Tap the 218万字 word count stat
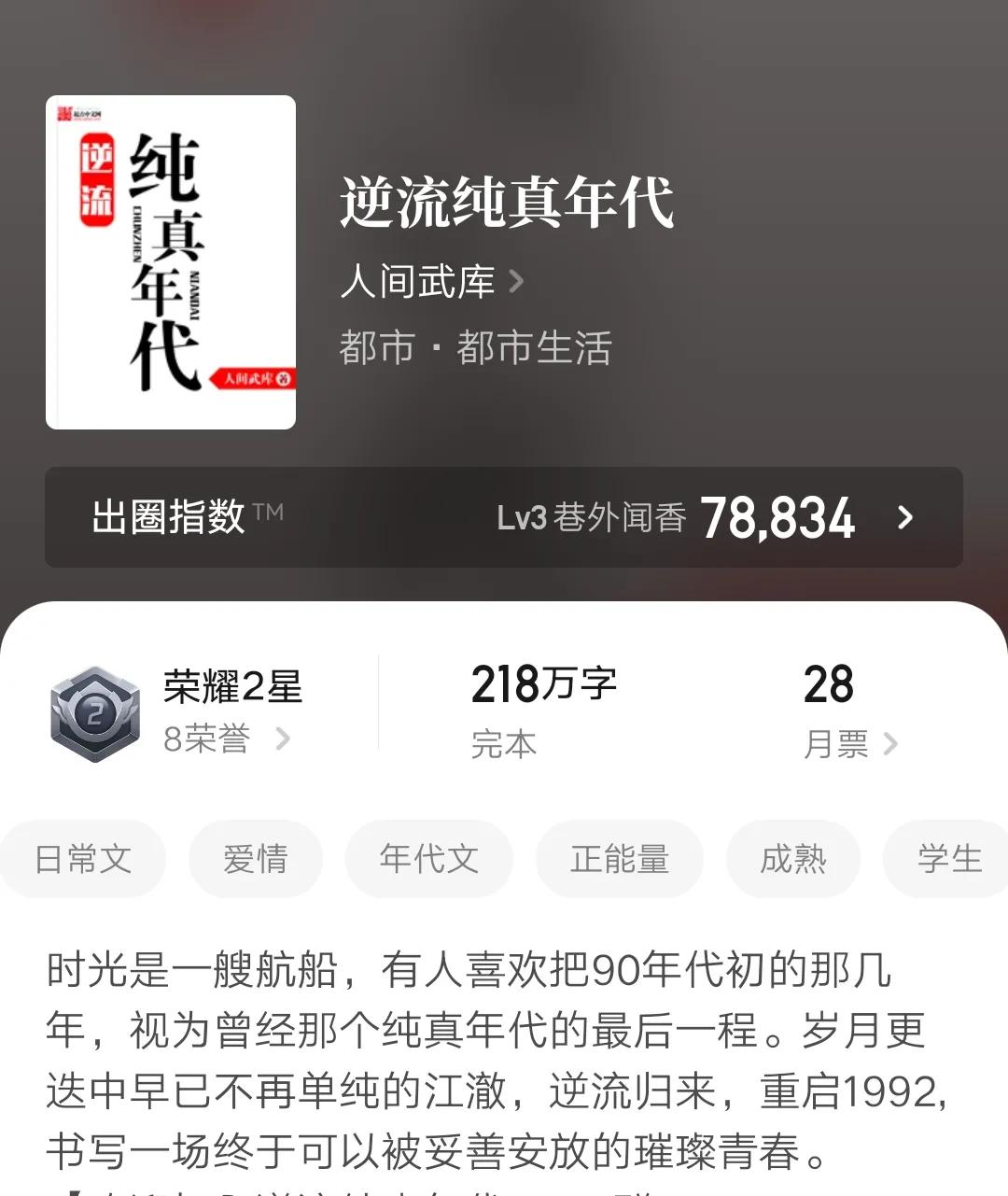The height and width of the screenshot is (1196, 1008). 544,684
